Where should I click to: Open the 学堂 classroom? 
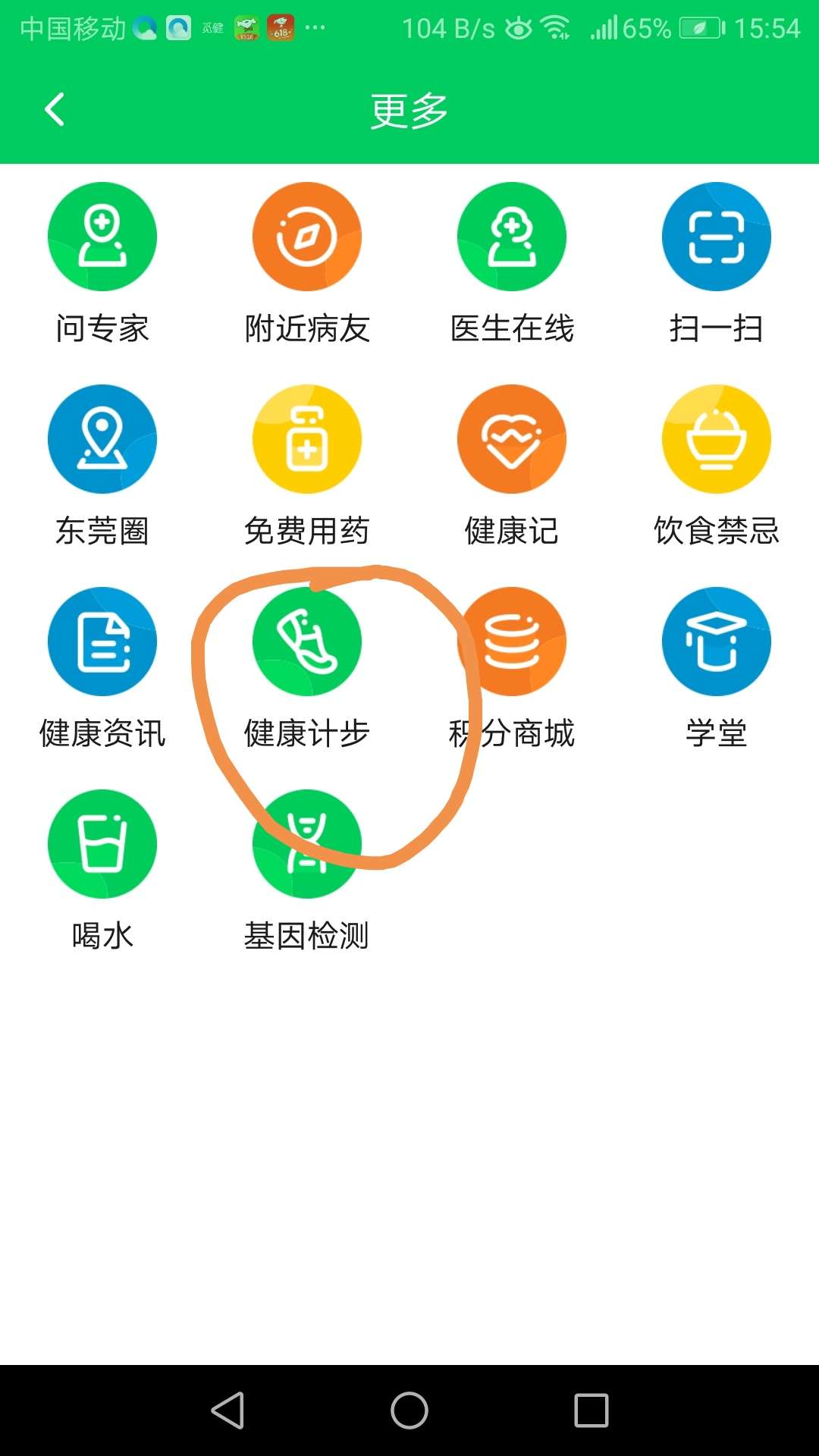(717, 642)
